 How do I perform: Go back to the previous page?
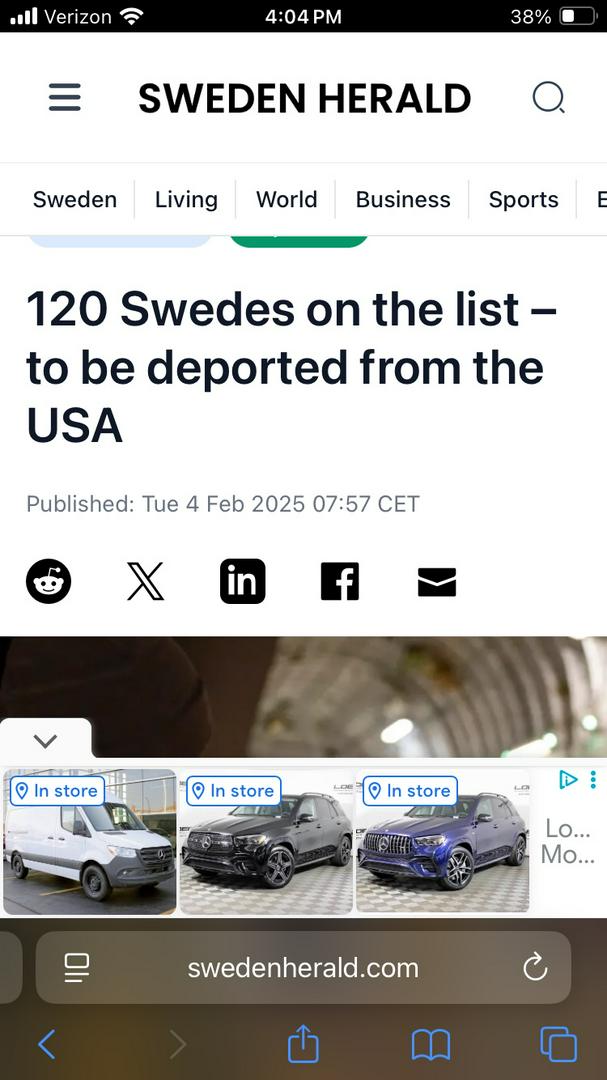pos(46,1045)
